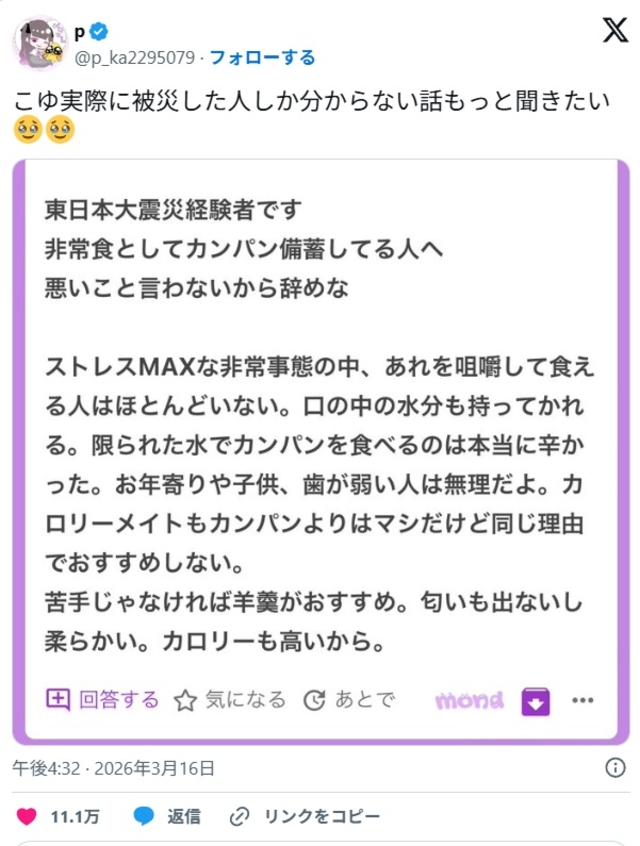The image size is (640, 846).
Task: Like the tweet with 11.1万 likes
Action: 58,816
